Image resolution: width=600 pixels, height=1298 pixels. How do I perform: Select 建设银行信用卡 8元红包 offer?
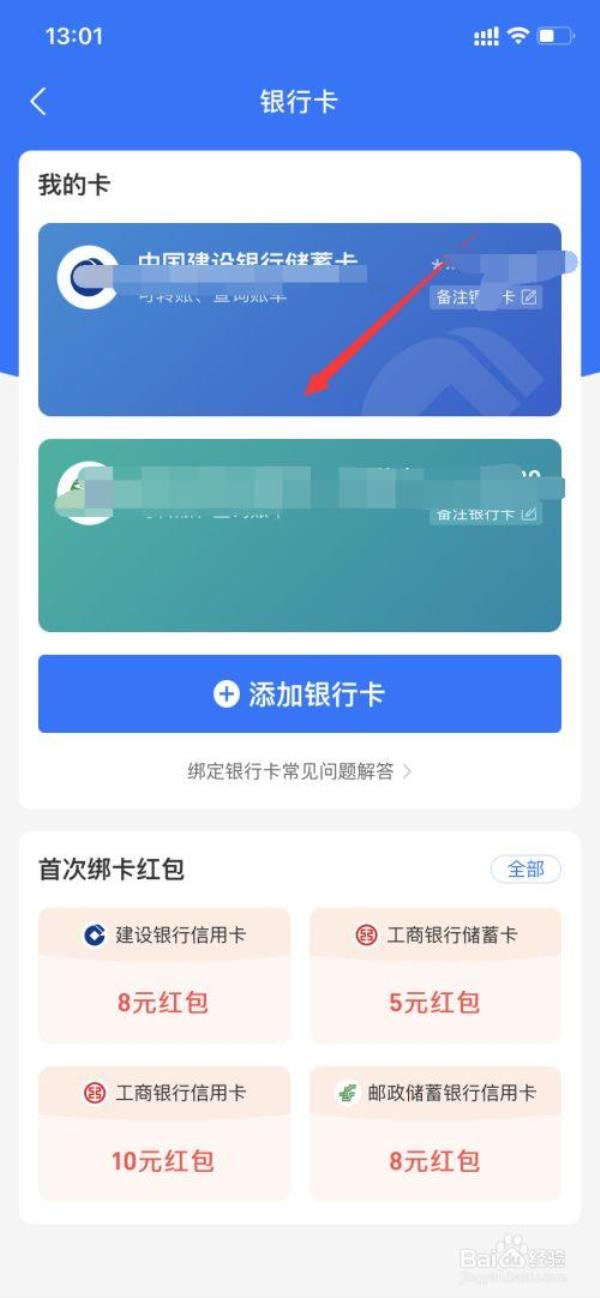[164, 975]
